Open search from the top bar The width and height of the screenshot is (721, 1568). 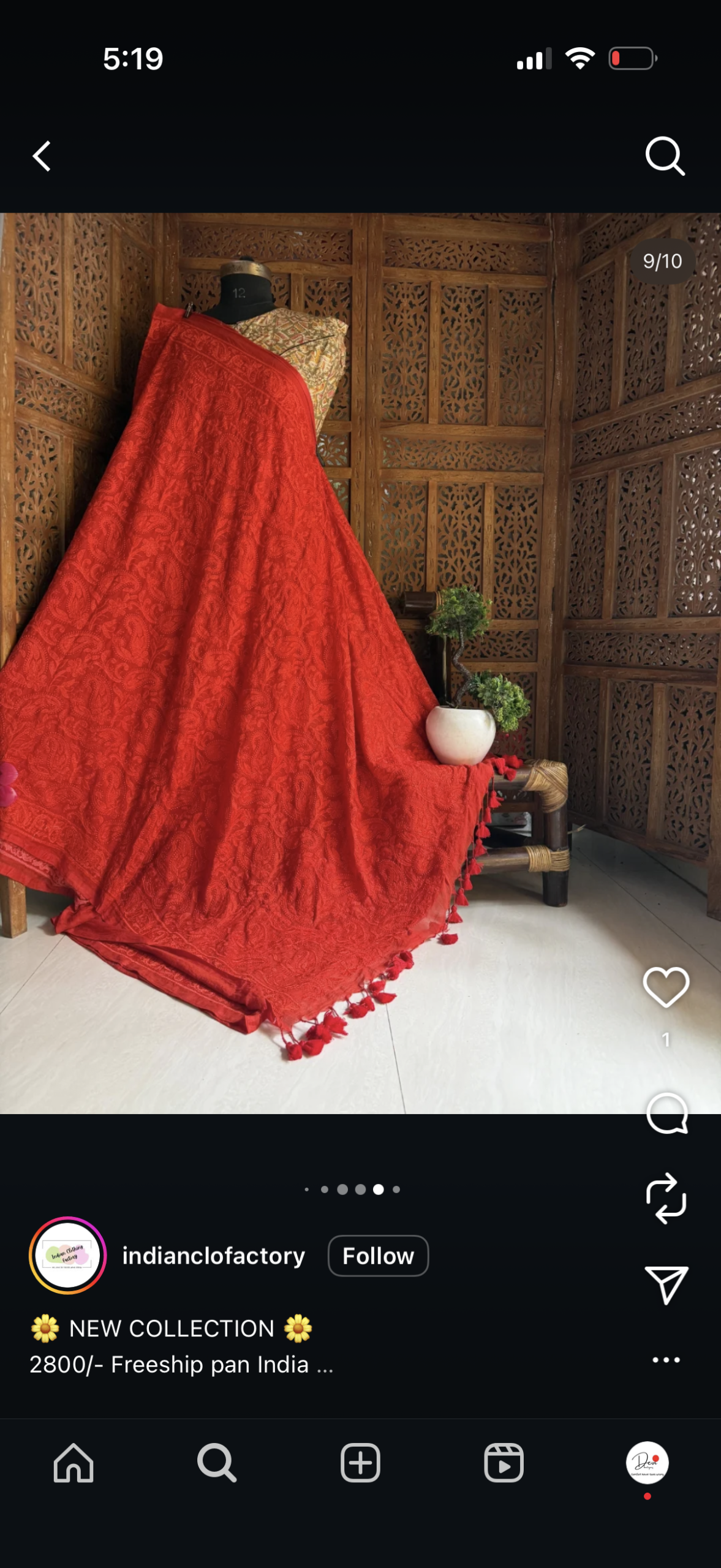pyautogui.click(x=665, y=156)
